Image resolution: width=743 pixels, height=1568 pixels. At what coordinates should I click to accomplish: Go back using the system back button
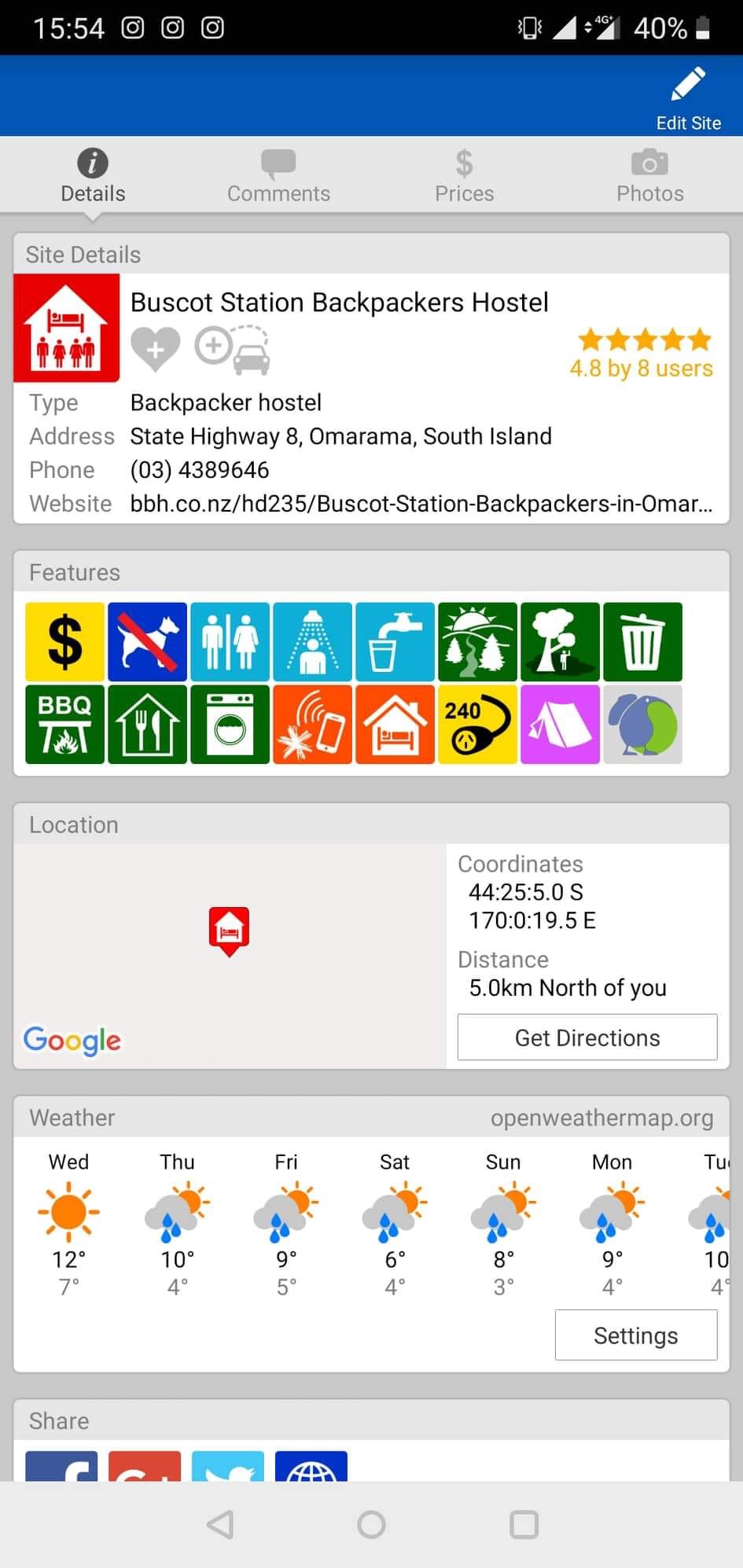click(220, 1525)
